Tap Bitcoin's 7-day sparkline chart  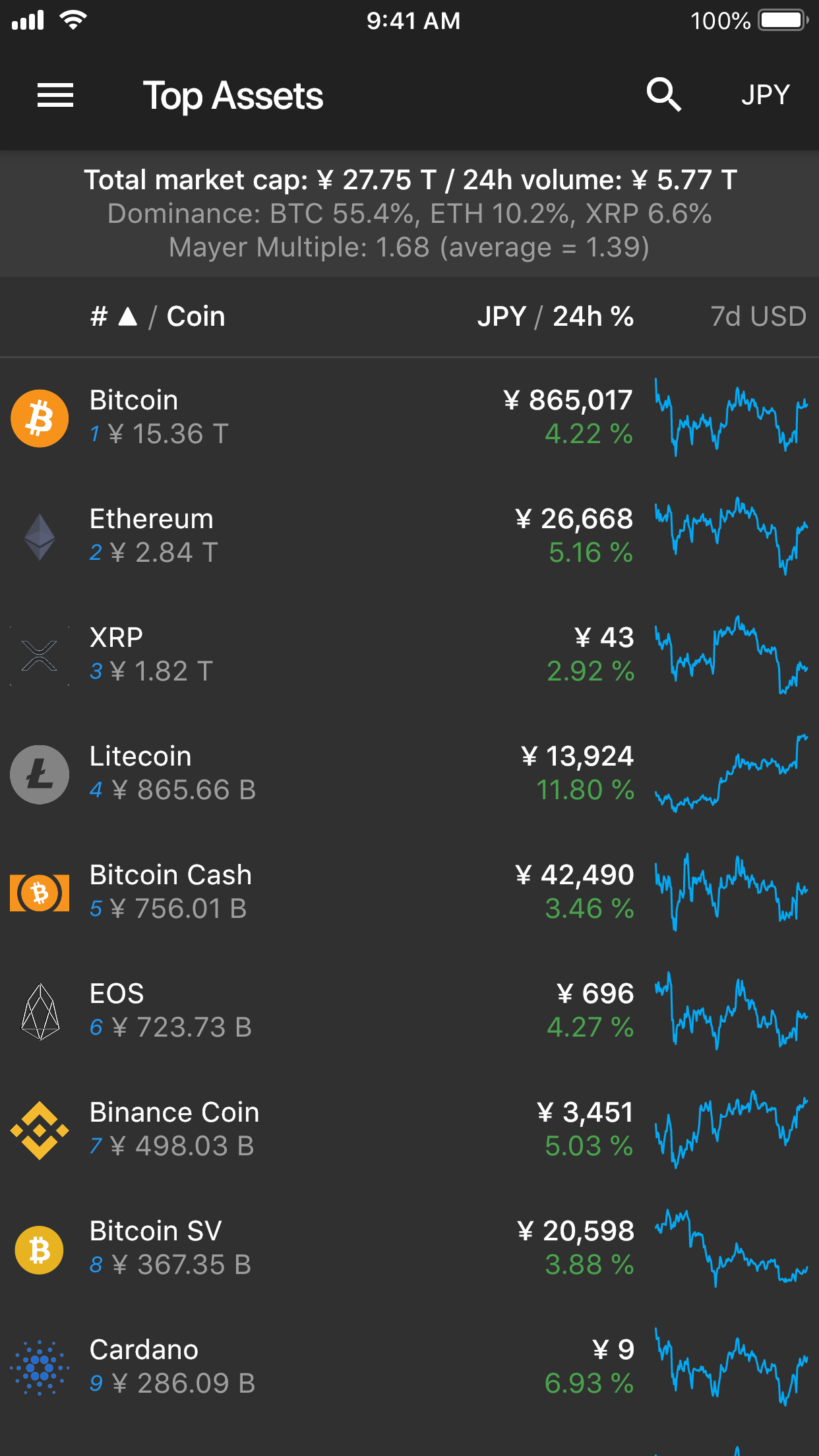pyautogui.click(x=731, y=418)
